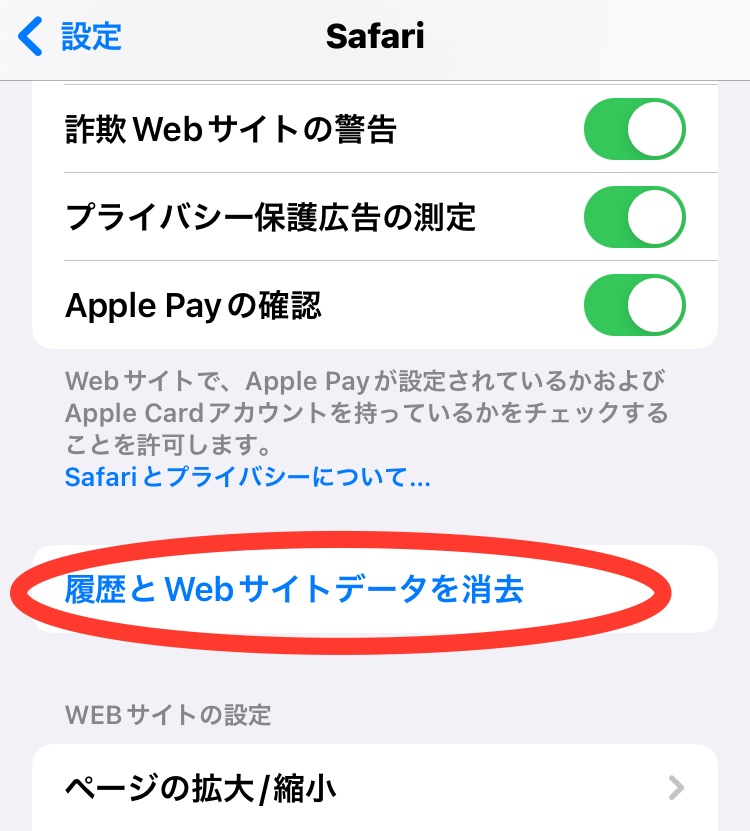Disable プライバシー保護広告の測定
This screenshot has height=831, width=750.
634,217
